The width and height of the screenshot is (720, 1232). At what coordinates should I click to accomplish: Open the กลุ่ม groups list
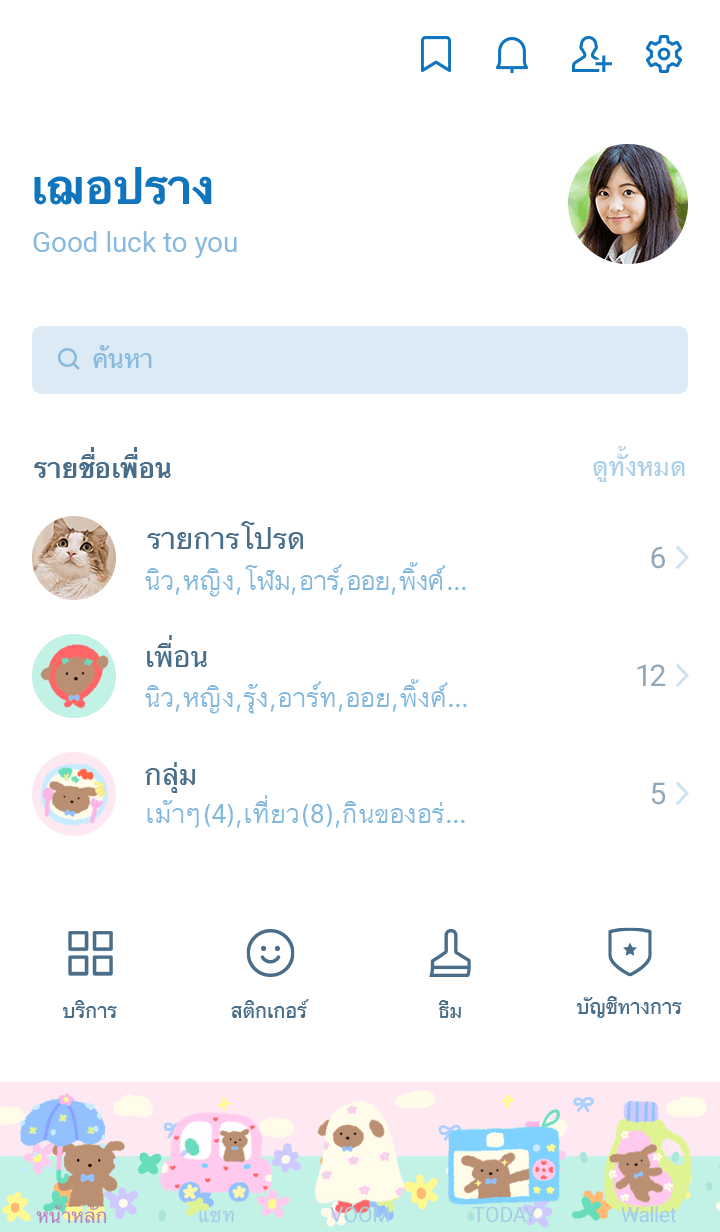[x=360, y=794]
